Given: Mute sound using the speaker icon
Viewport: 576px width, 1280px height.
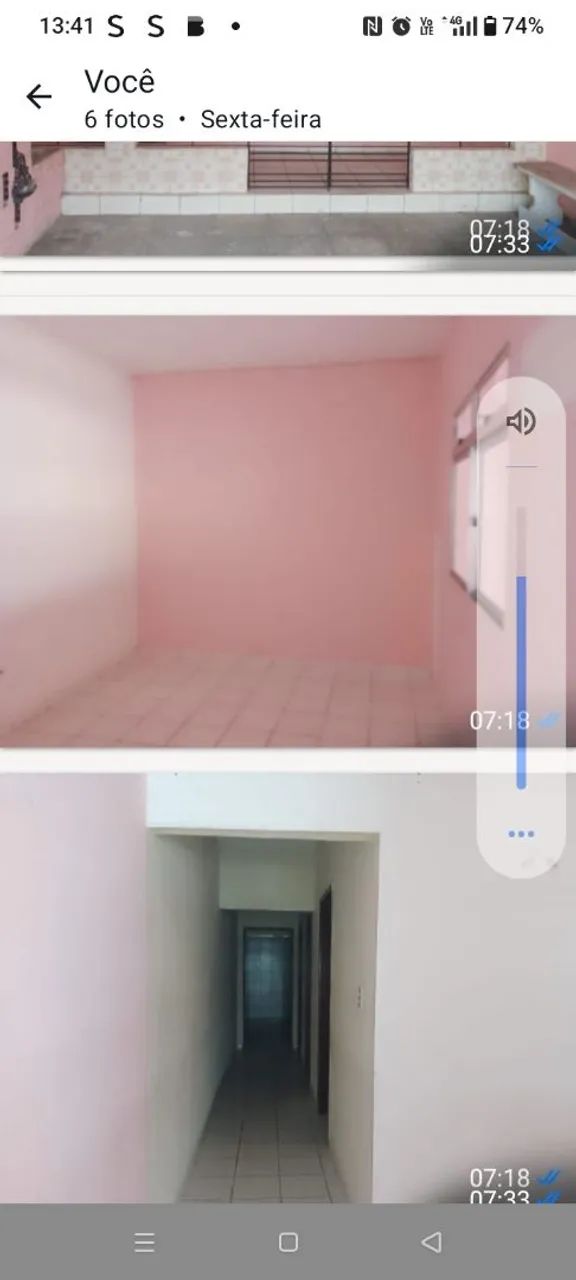Looking at the screenshot, I should (x=521, y=422).
